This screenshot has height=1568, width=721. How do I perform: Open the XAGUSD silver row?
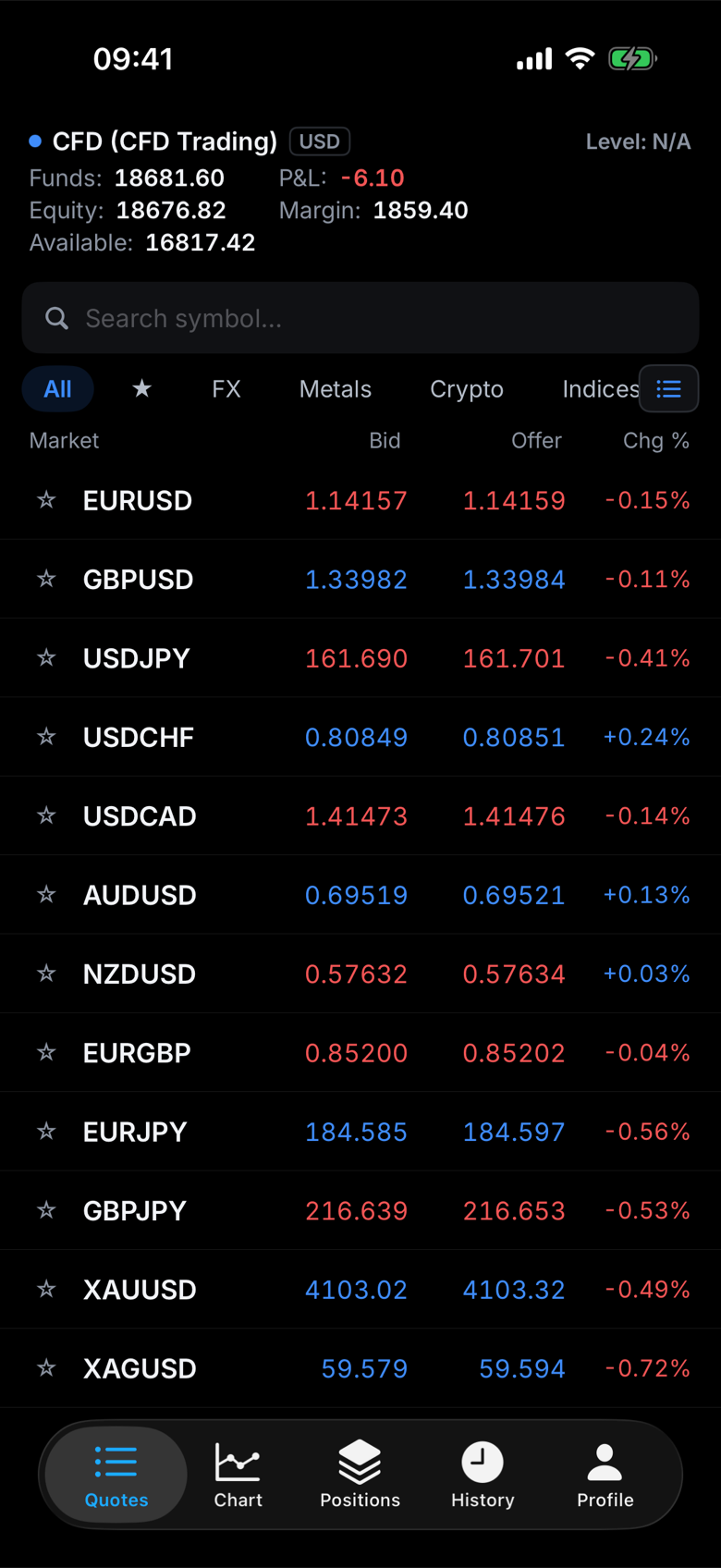click(x=360, y=1368)
